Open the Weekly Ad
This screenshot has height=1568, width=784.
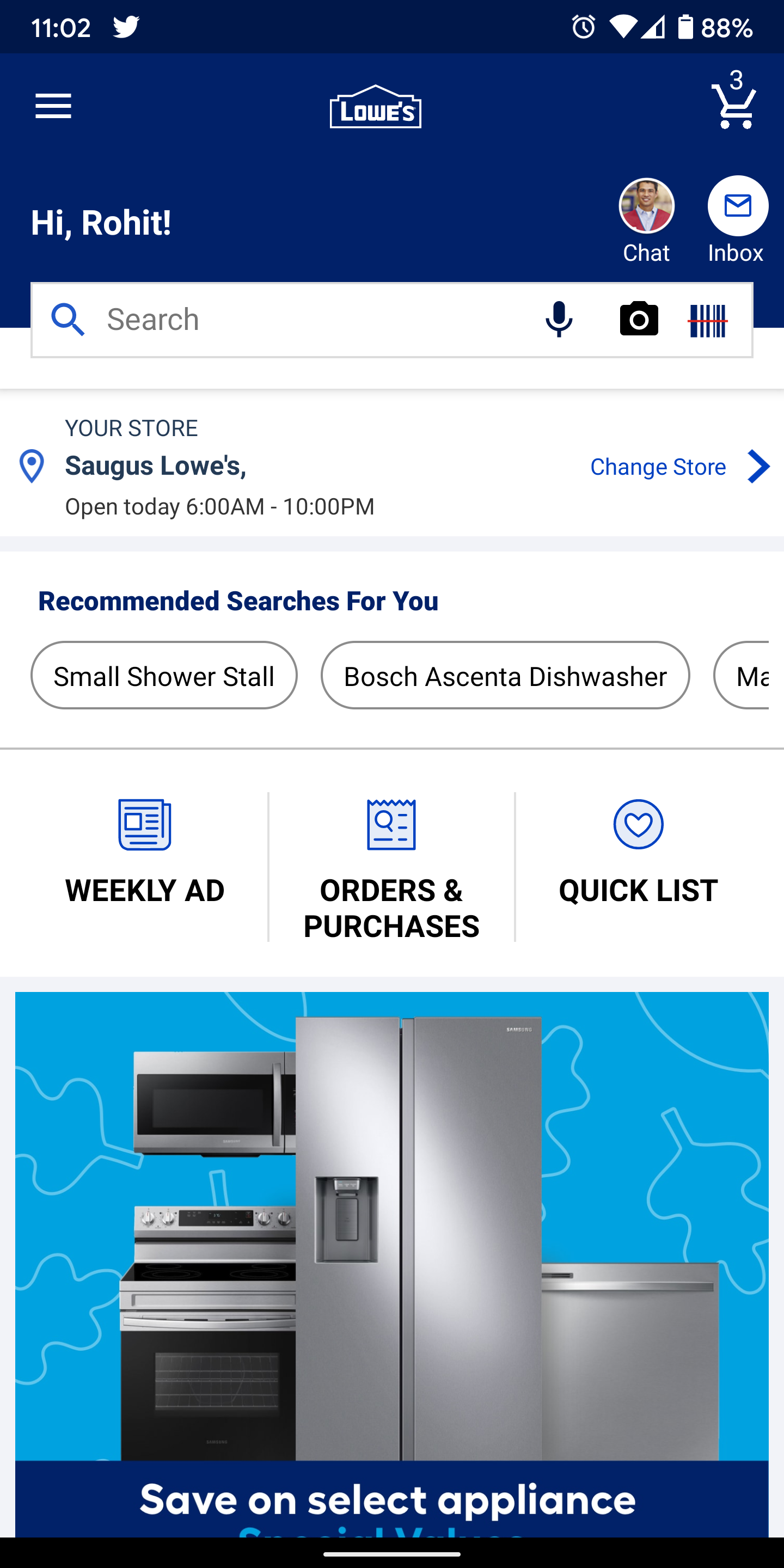145,852
